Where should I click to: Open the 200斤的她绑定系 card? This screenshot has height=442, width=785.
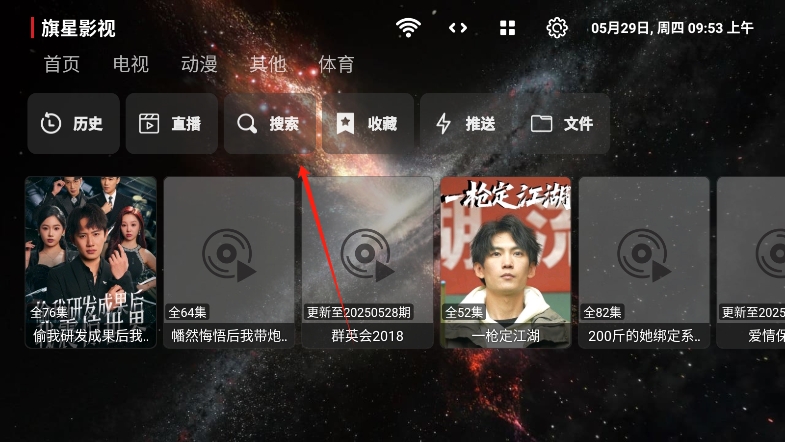tap(643, 262)
